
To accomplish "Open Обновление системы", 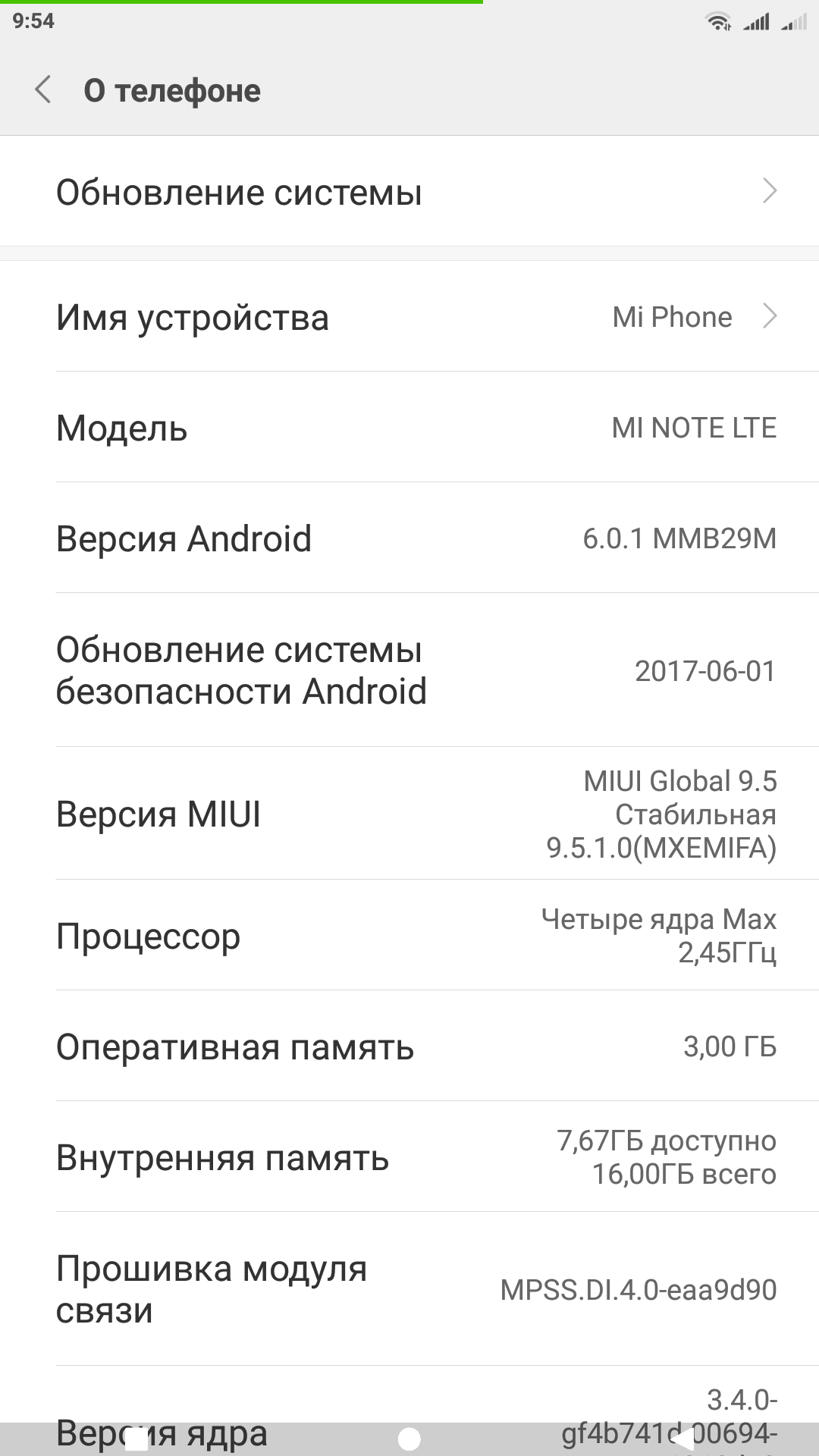I will click(409, 192).
